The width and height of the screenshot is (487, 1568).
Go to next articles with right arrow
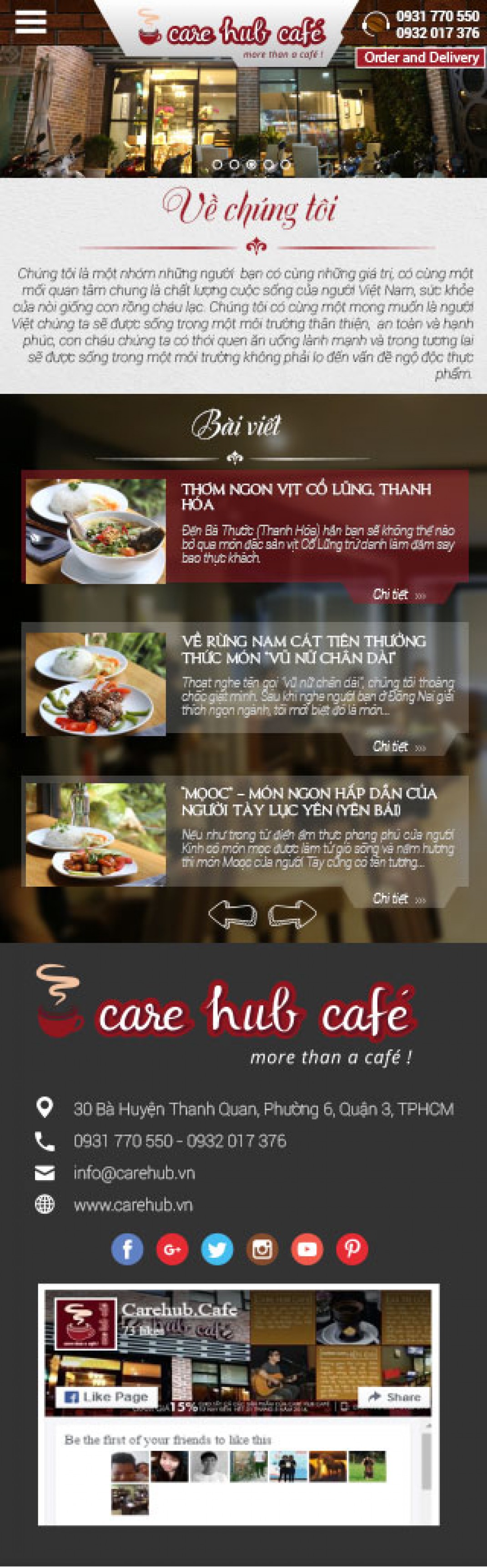tap(292, 914)
